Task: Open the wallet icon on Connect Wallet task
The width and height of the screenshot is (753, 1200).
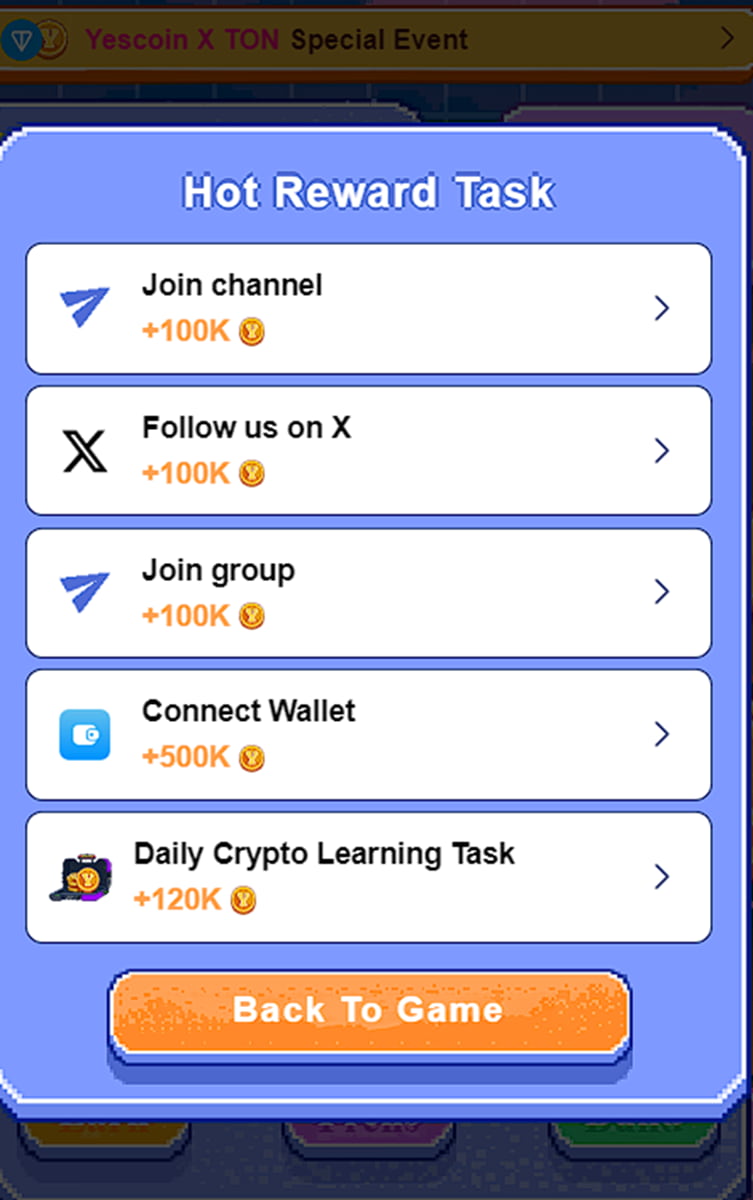Action: tap(84, 734)
